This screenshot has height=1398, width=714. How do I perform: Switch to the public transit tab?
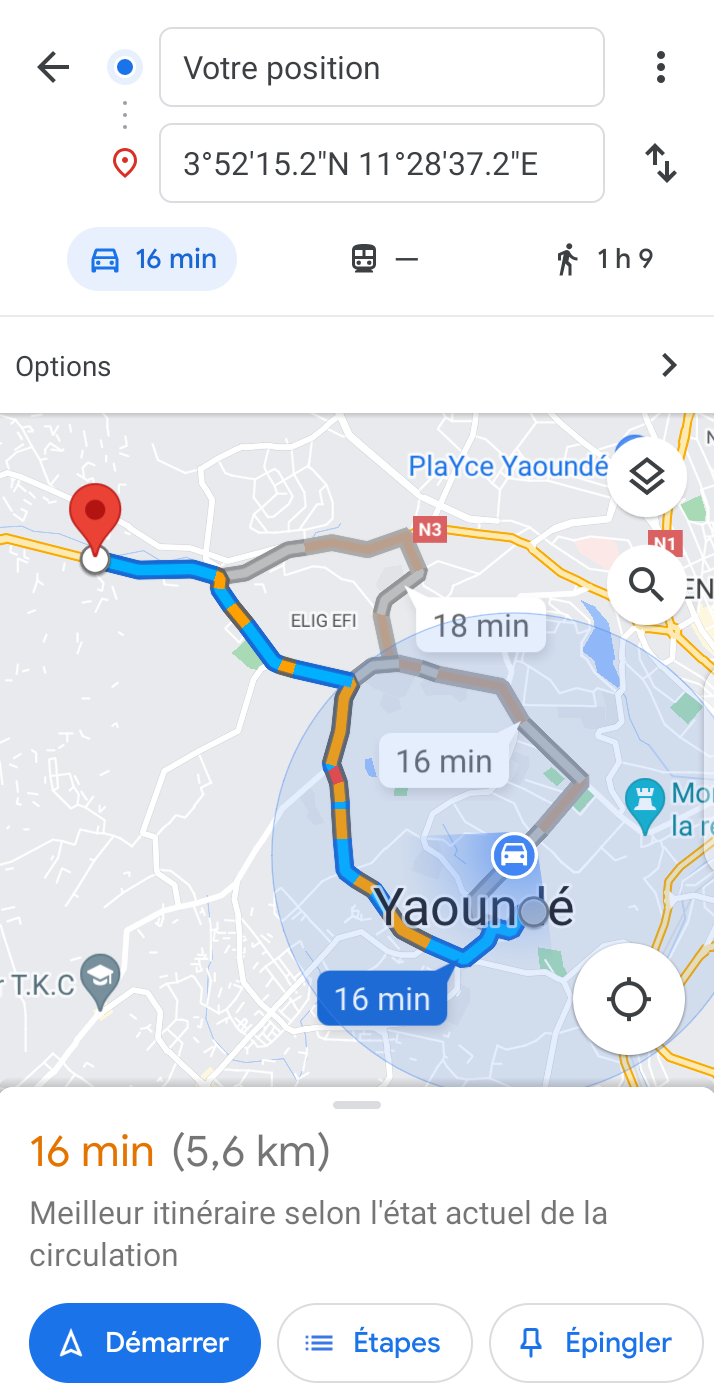[x=383, y=260]
